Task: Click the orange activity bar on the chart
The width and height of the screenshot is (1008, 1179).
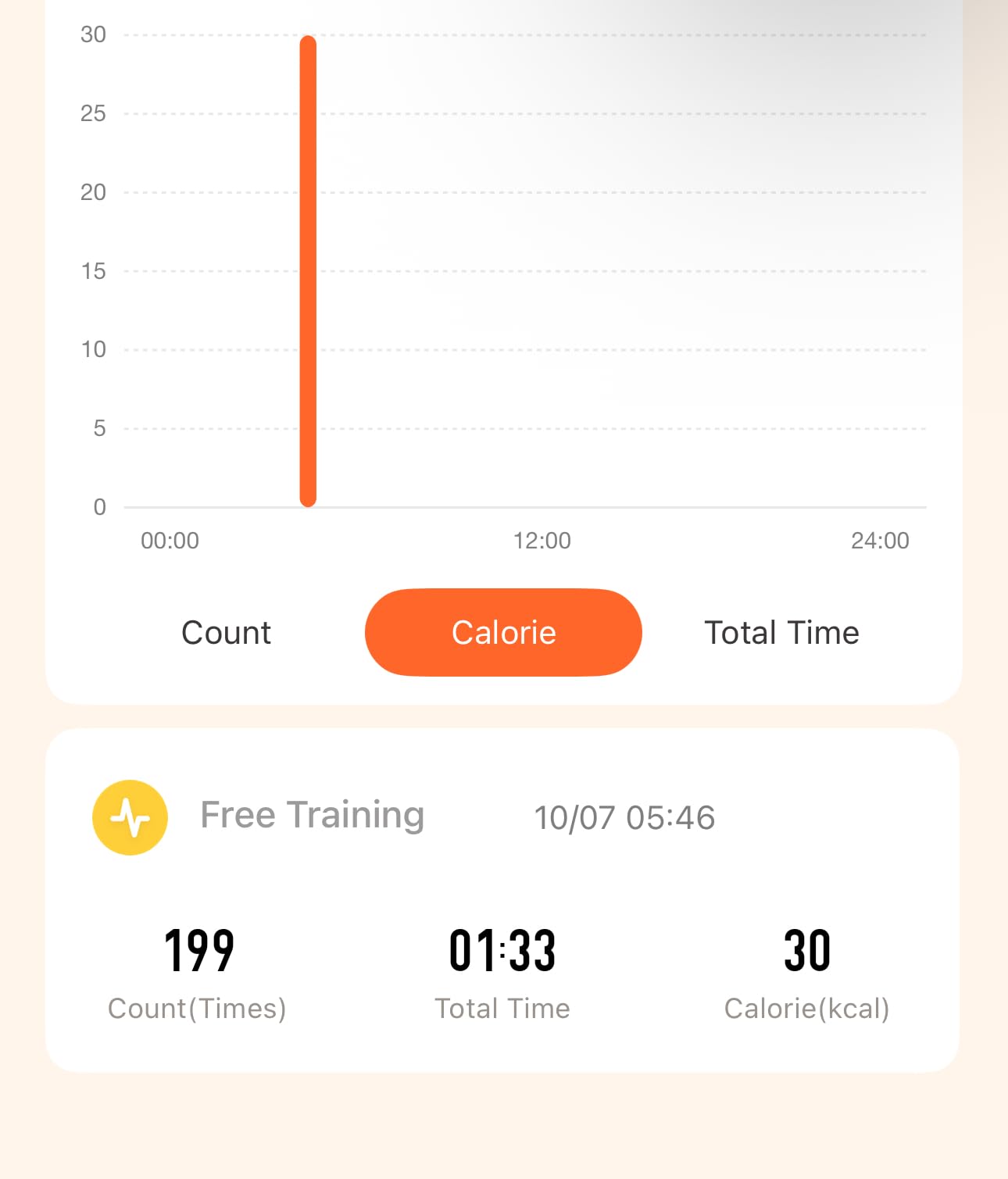Action: (x=308, y=270)
